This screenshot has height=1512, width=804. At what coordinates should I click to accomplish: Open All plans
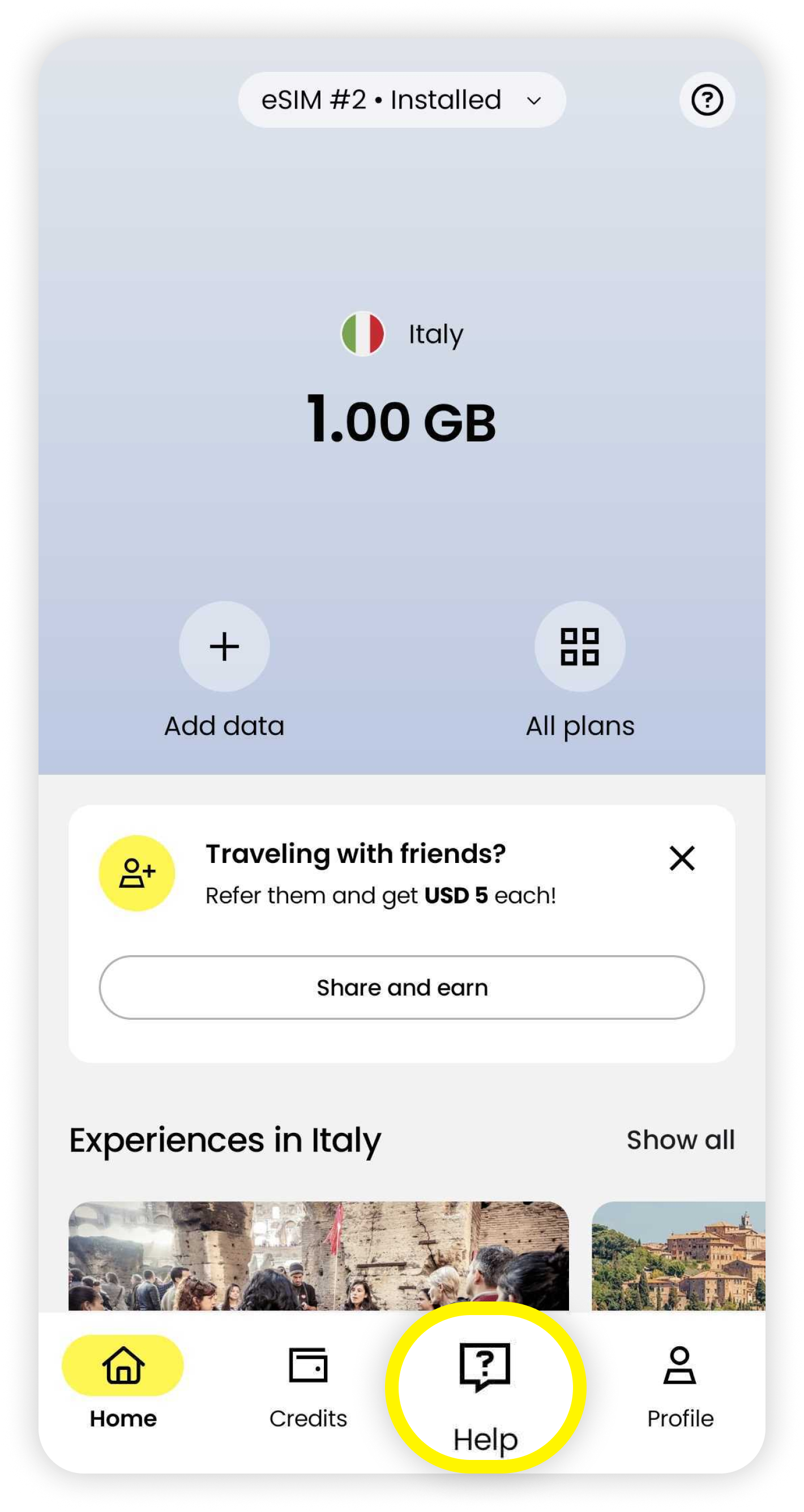coord(580,646)
